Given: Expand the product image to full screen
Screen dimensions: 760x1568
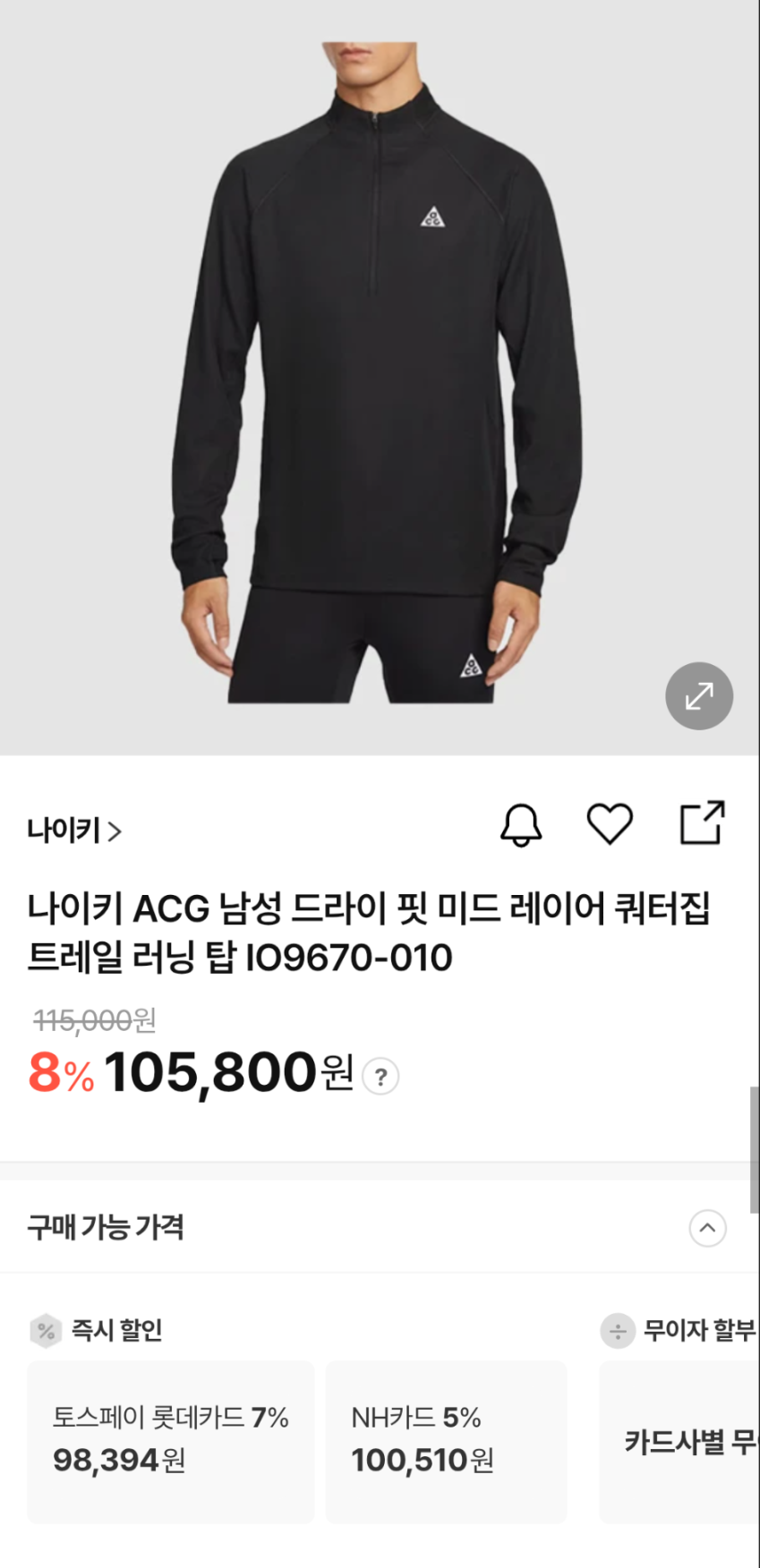Looking at the screenshot, I should pos(698,695).
